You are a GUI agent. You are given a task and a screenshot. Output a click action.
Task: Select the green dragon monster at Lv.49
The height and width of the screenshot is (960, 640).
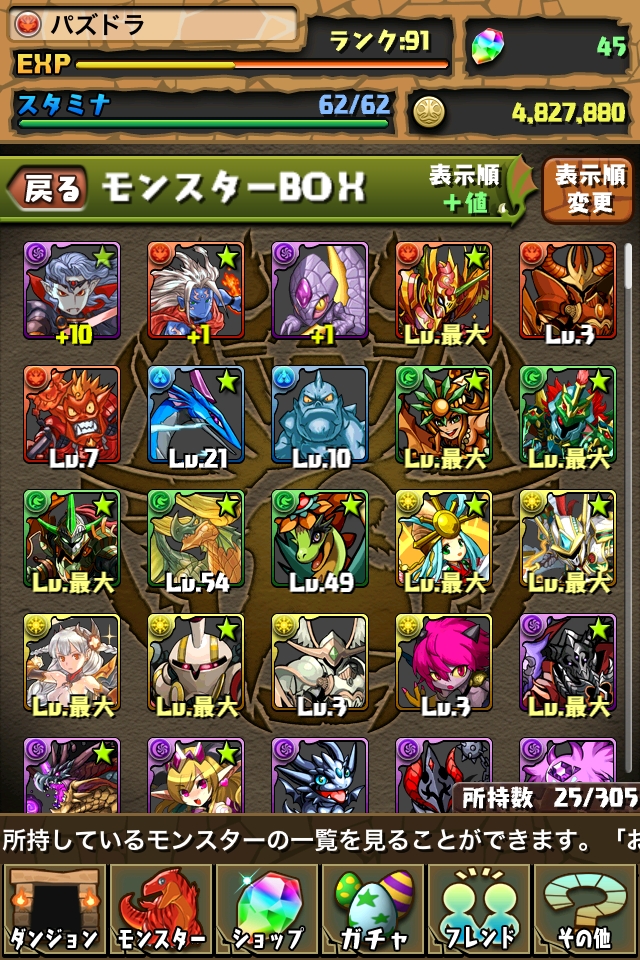click(x=320, y=538)
